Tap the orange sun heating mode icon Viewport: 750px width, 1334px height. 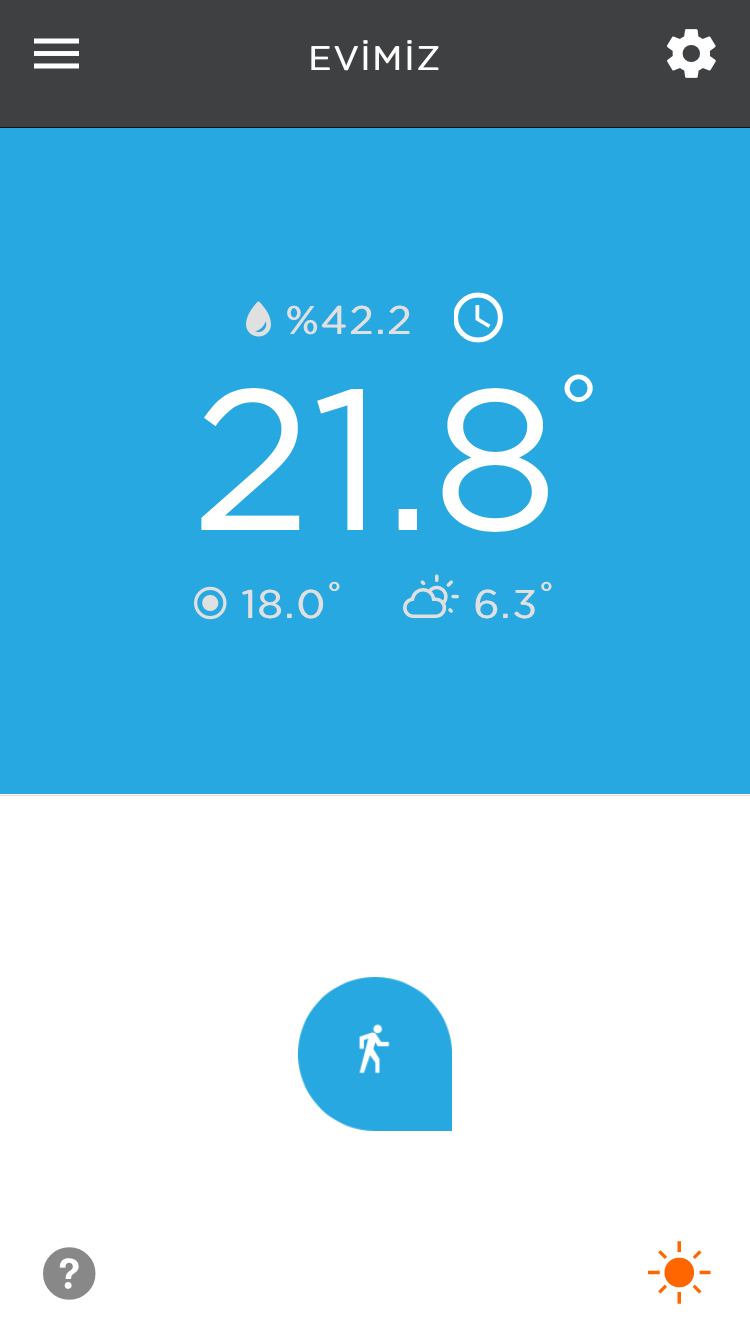tap(679, 1272)
